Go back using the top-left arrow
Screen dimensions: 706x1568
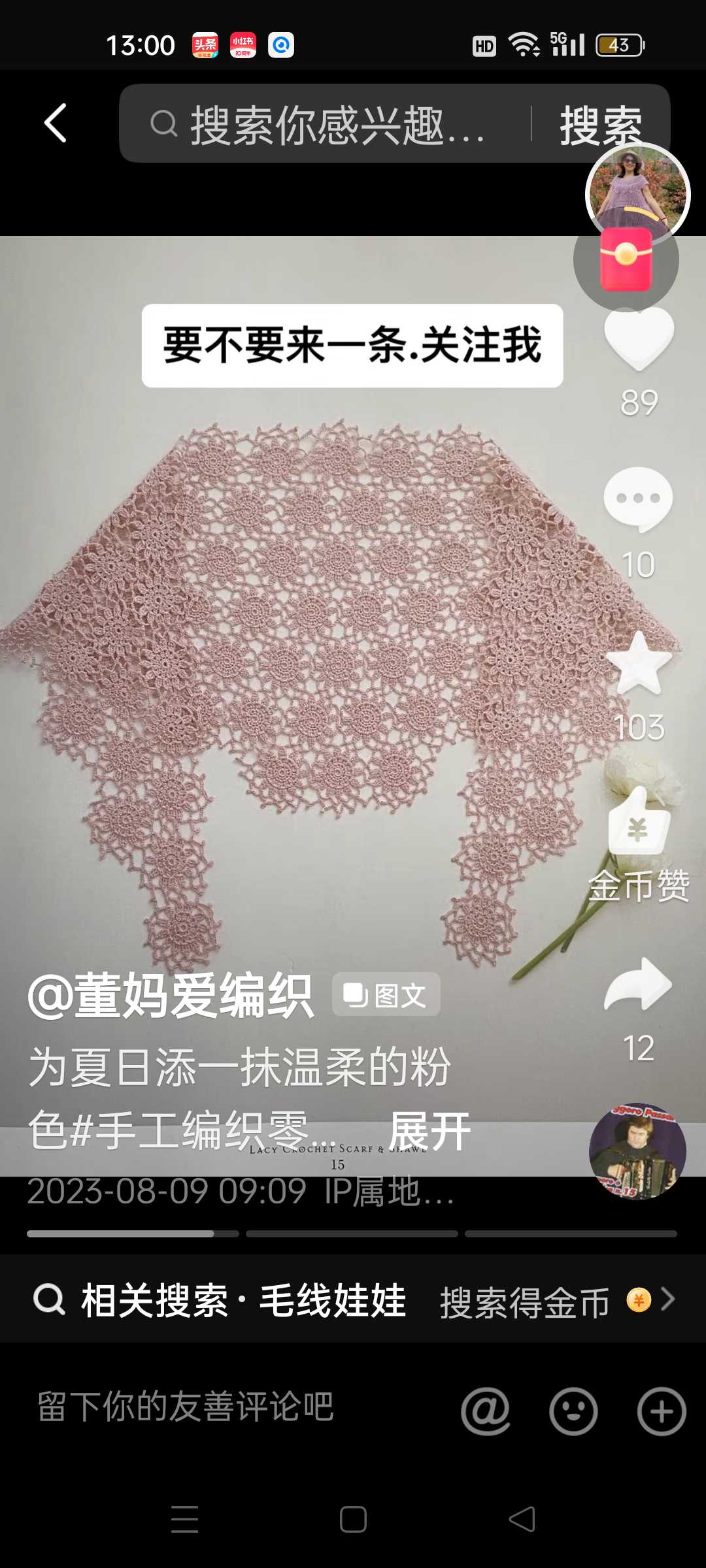click(x=56, y=123)
